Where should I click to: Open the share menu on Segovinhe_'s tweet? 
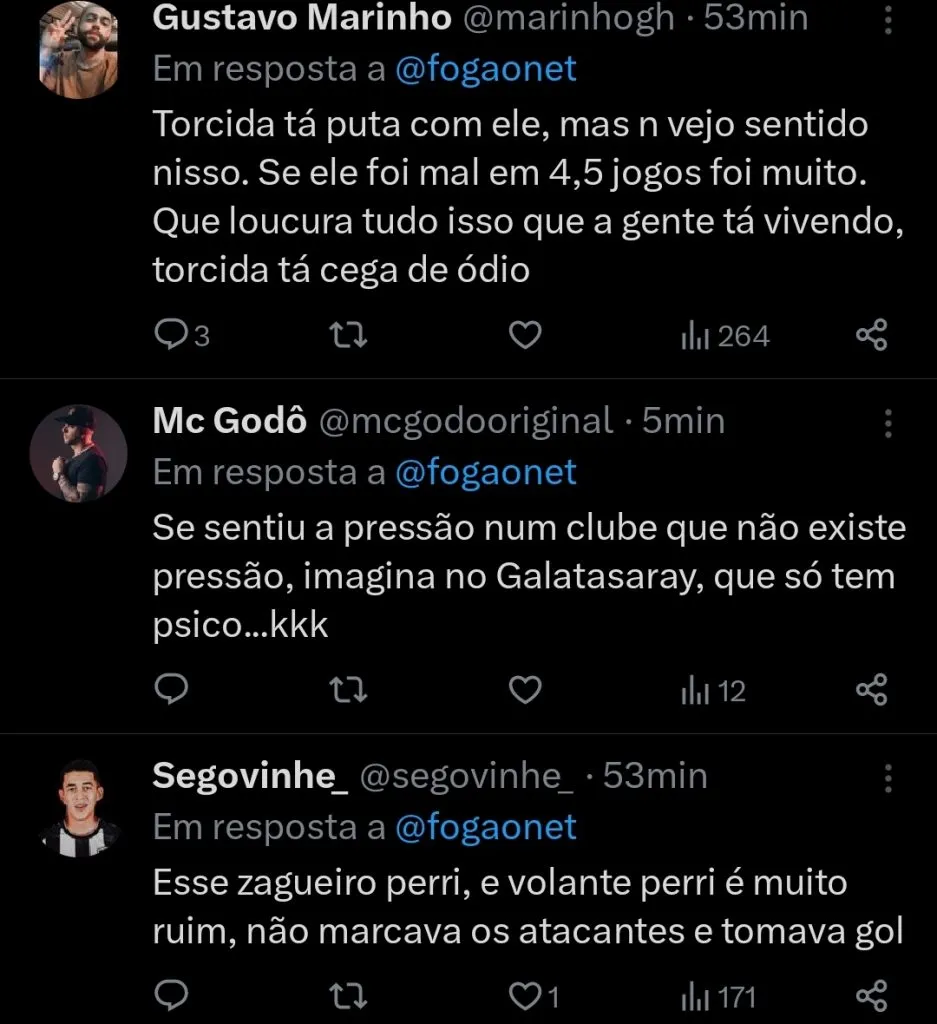point(871,996)
